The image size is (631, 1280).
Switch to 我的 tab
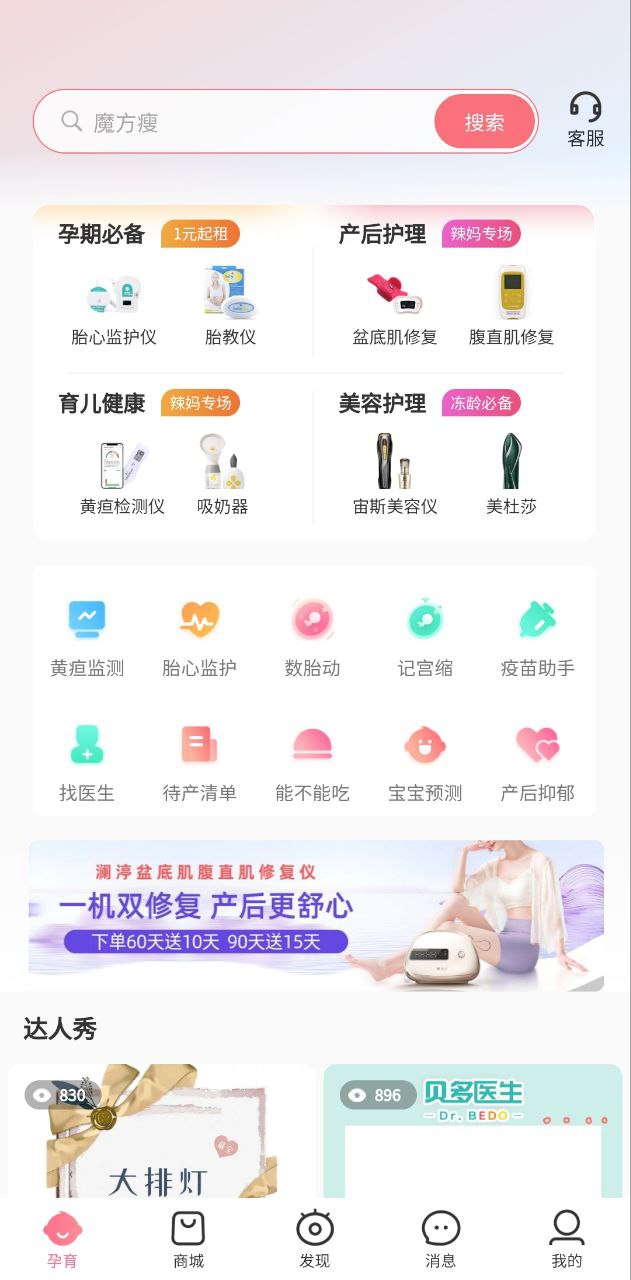pyautogui.click(x=566, y=1239)
